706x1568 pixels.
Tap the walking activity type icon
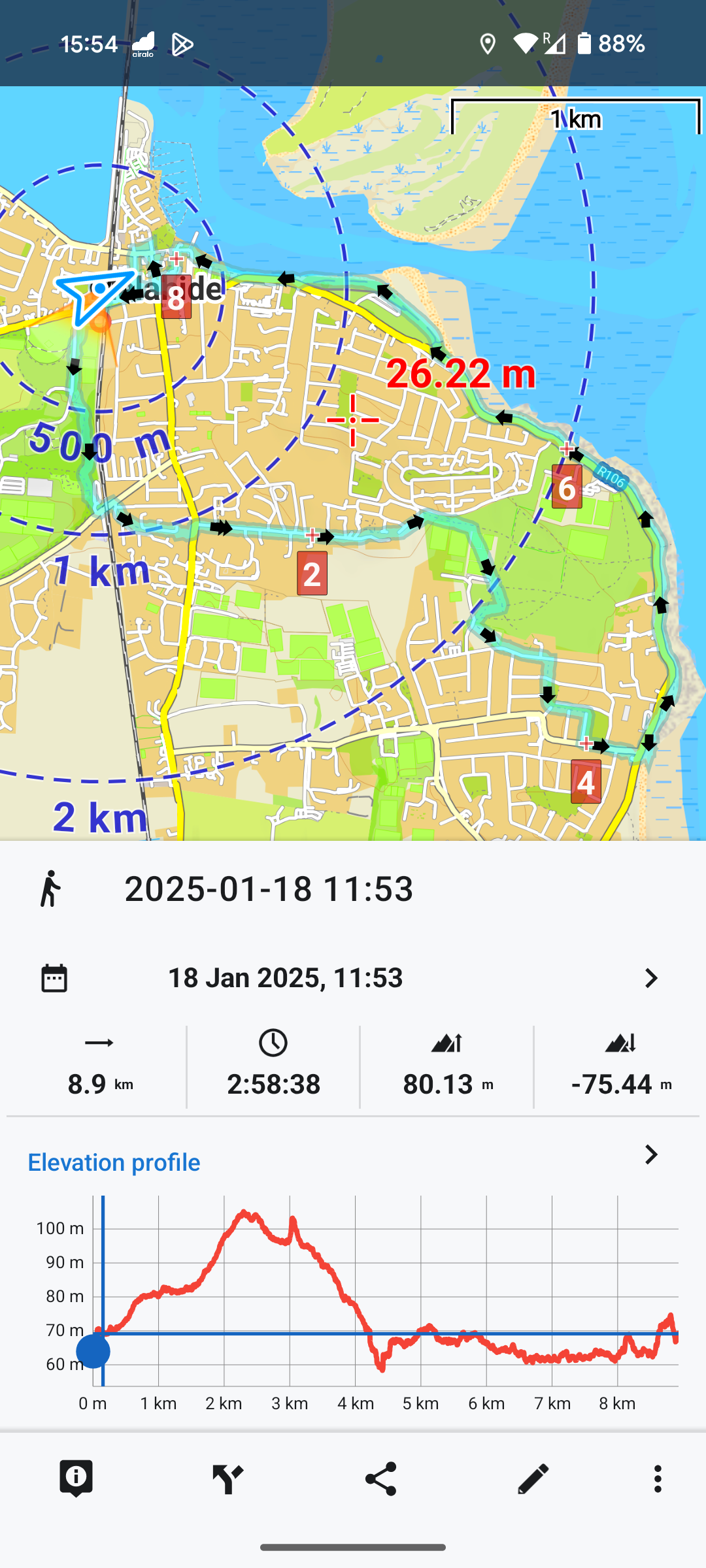coord(50,889)
